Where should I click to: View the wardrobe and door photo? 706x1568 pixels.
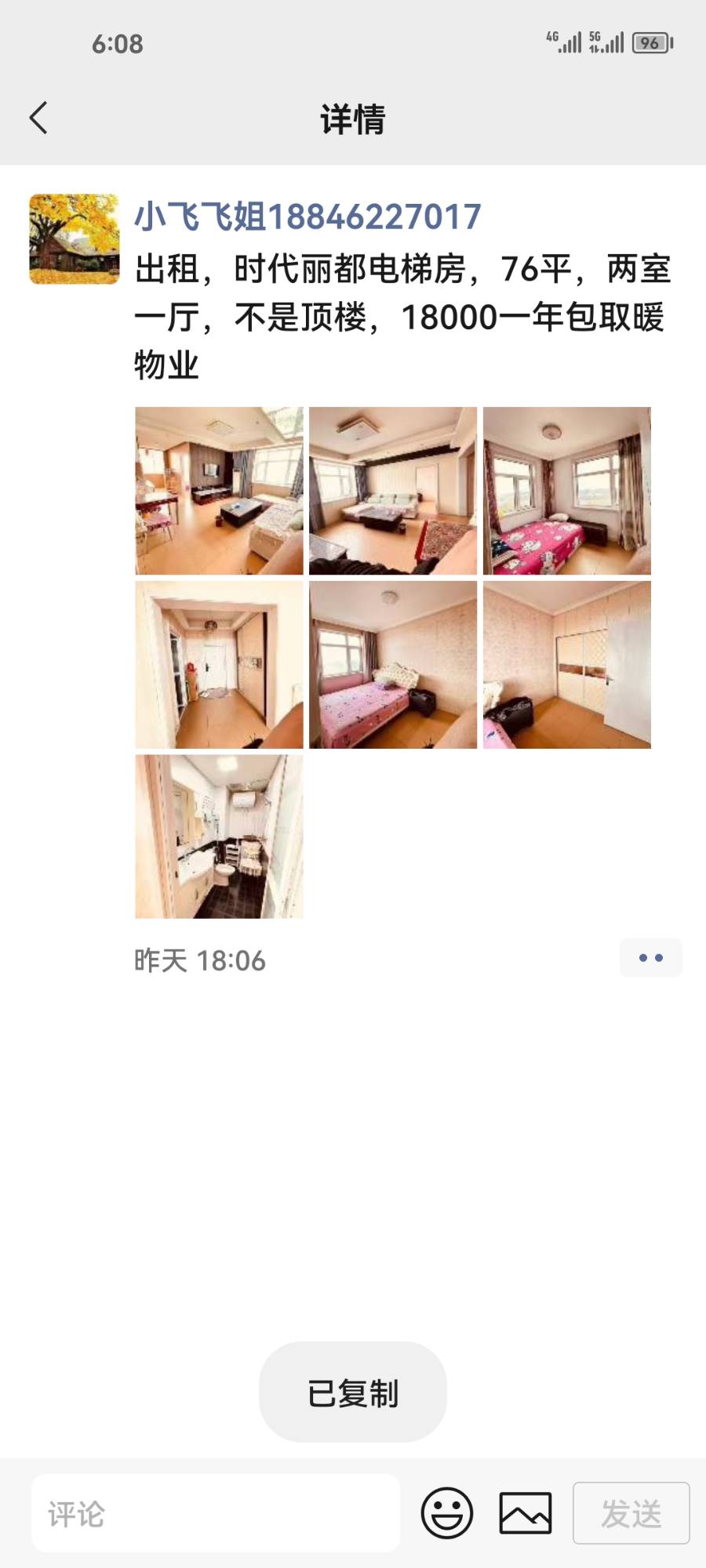[x=566, y=665]
